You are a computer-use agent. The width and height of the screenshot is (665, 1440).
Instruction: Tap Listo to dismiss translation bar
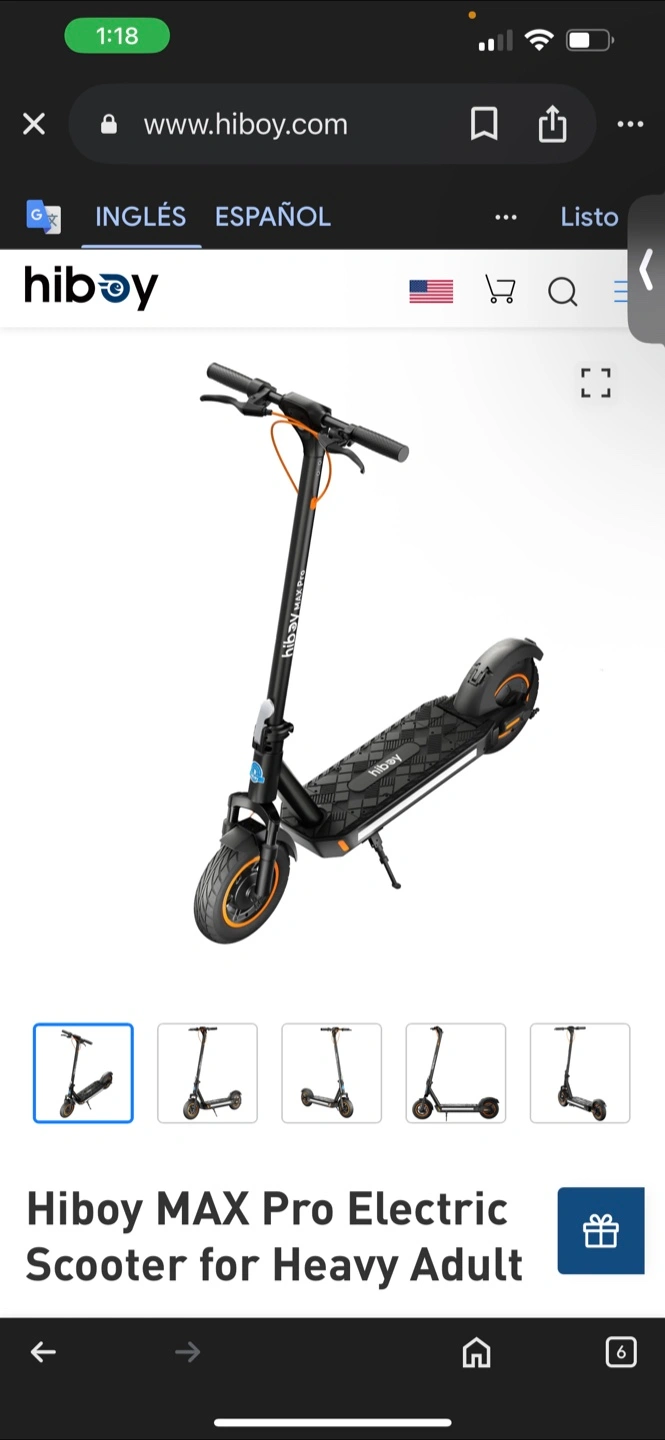589,216
